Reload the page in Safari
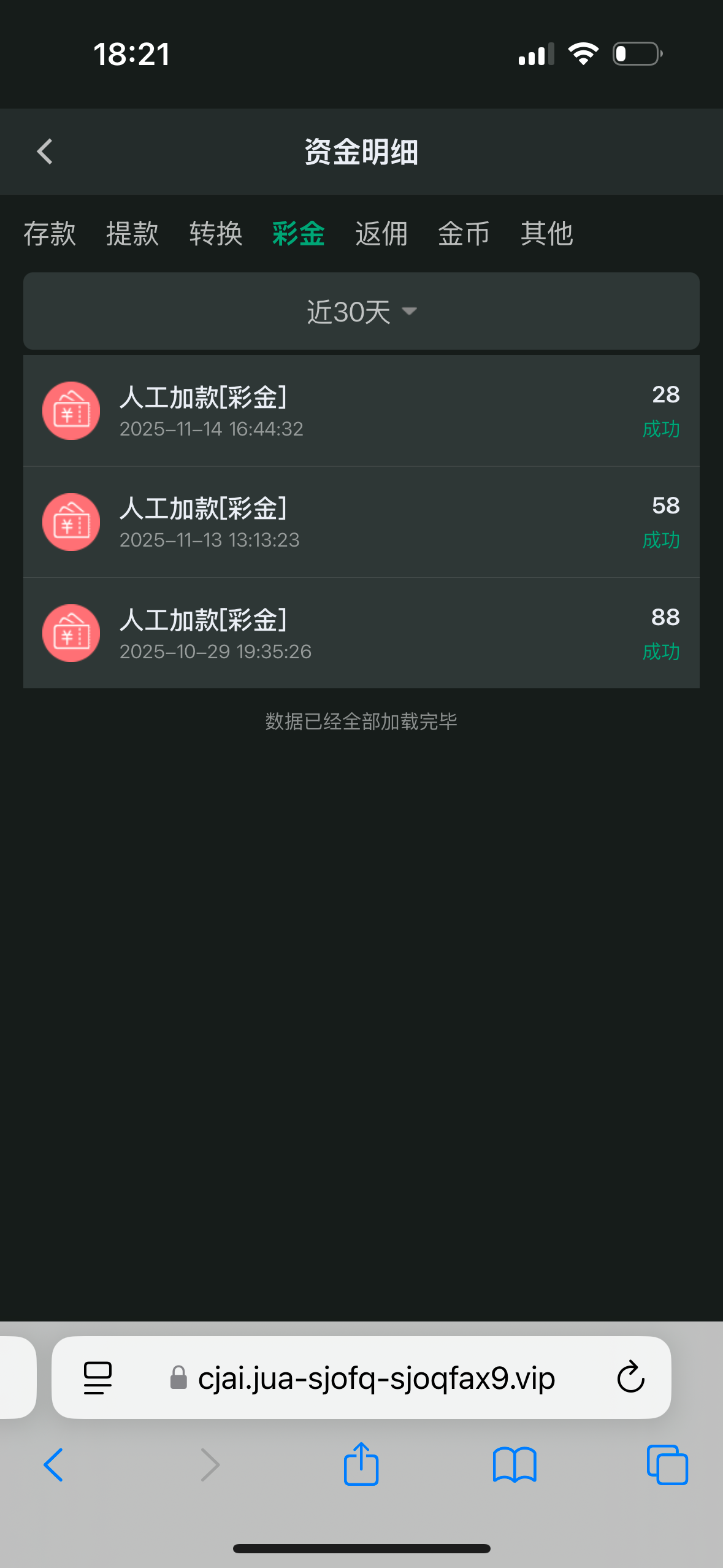Viewport: 723px width, 1568px height. pos(630,1378)
